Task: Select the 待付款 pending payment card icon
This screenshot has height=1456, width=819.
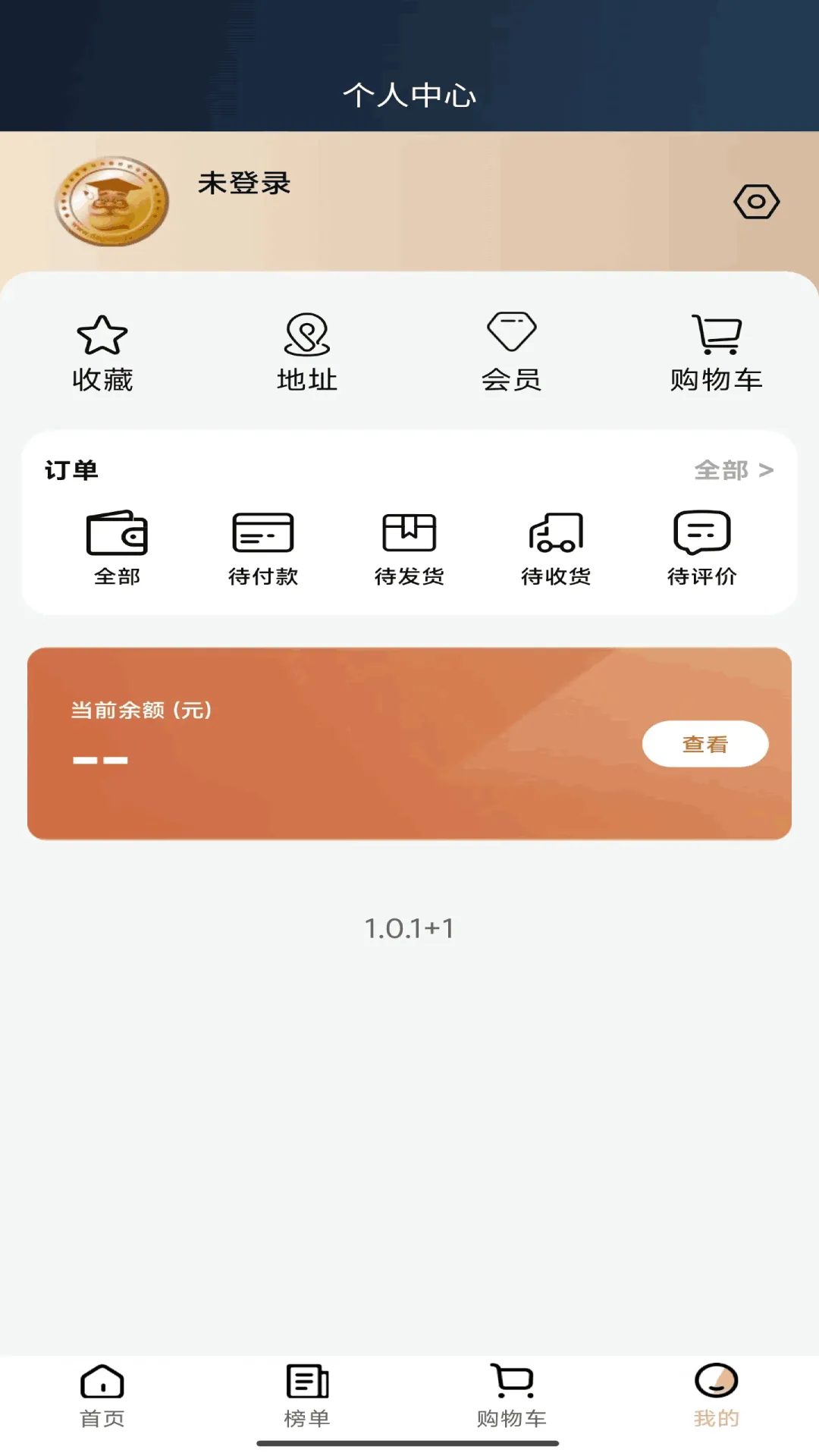Action: [x=263, y=534]
